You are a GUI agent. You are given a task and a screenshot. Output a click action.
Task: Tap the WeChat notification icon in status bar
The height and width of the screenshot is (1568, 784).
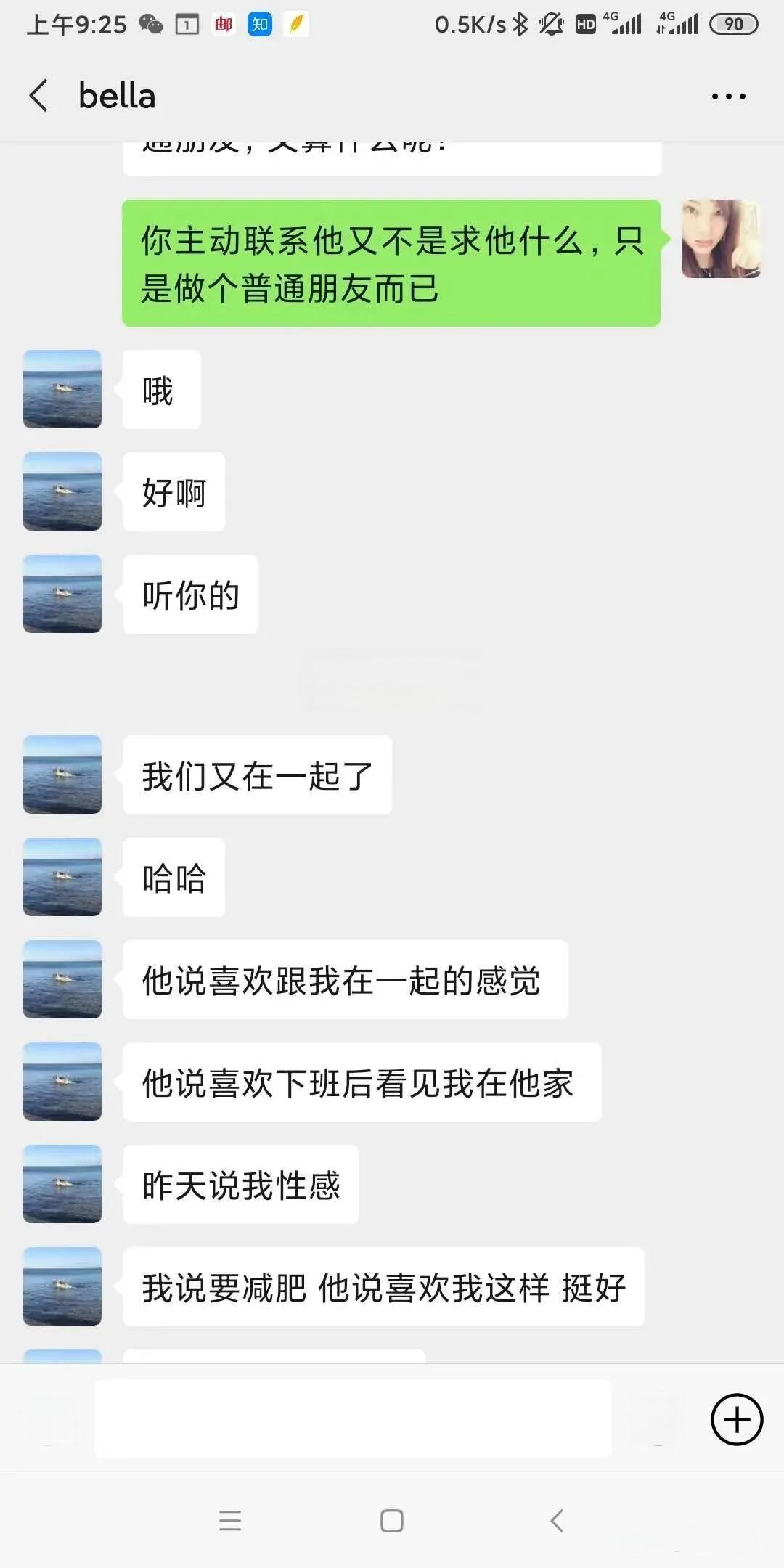coord(151,24)
